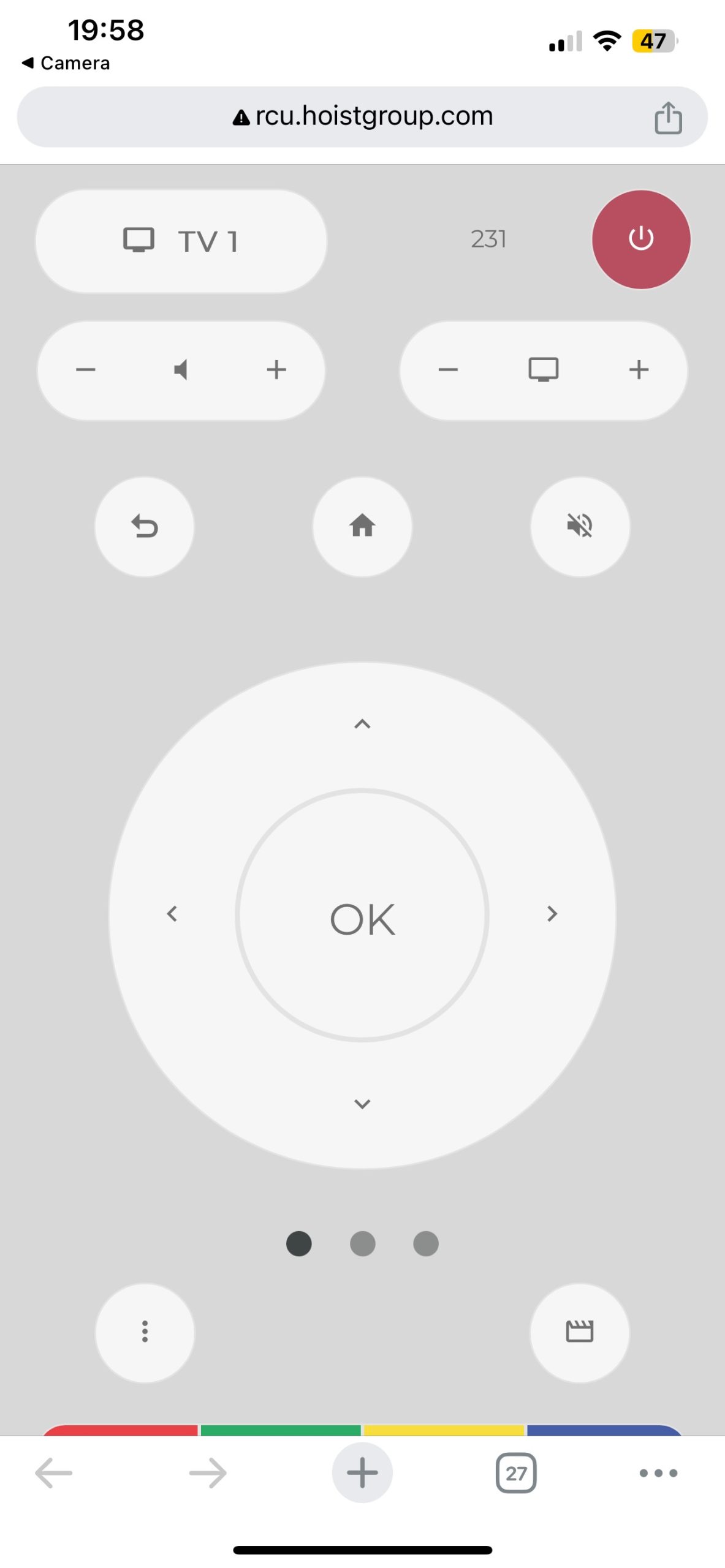
Task: Open the movies clapperboard button
Action: point(580,1332)
